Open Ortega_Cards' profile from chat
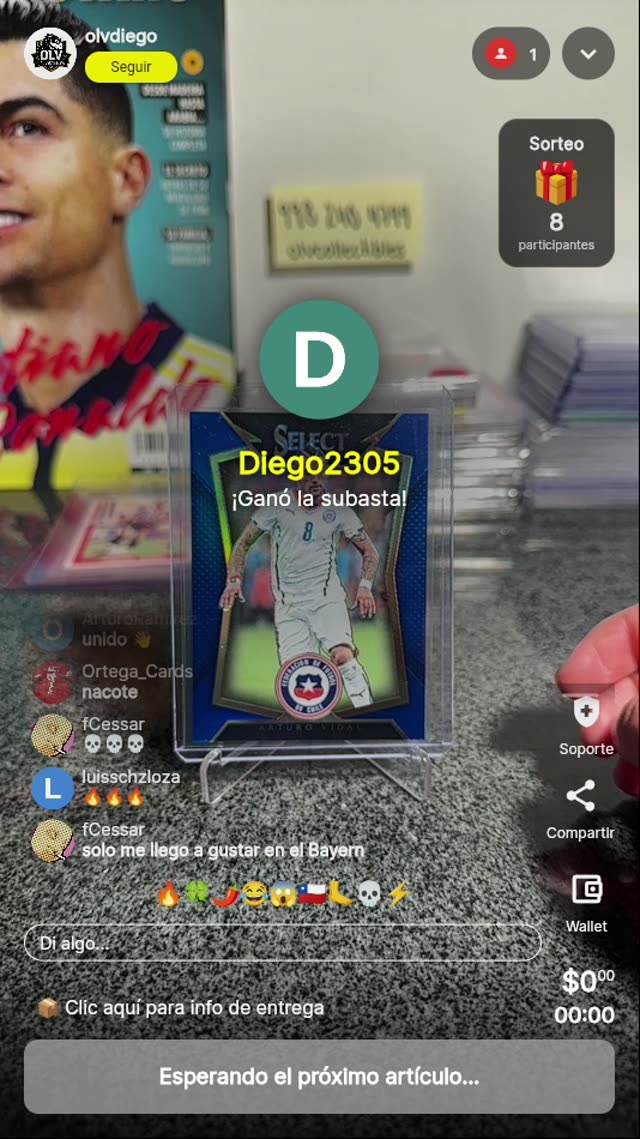640x1139 pixels. click(x=52, y=682)
